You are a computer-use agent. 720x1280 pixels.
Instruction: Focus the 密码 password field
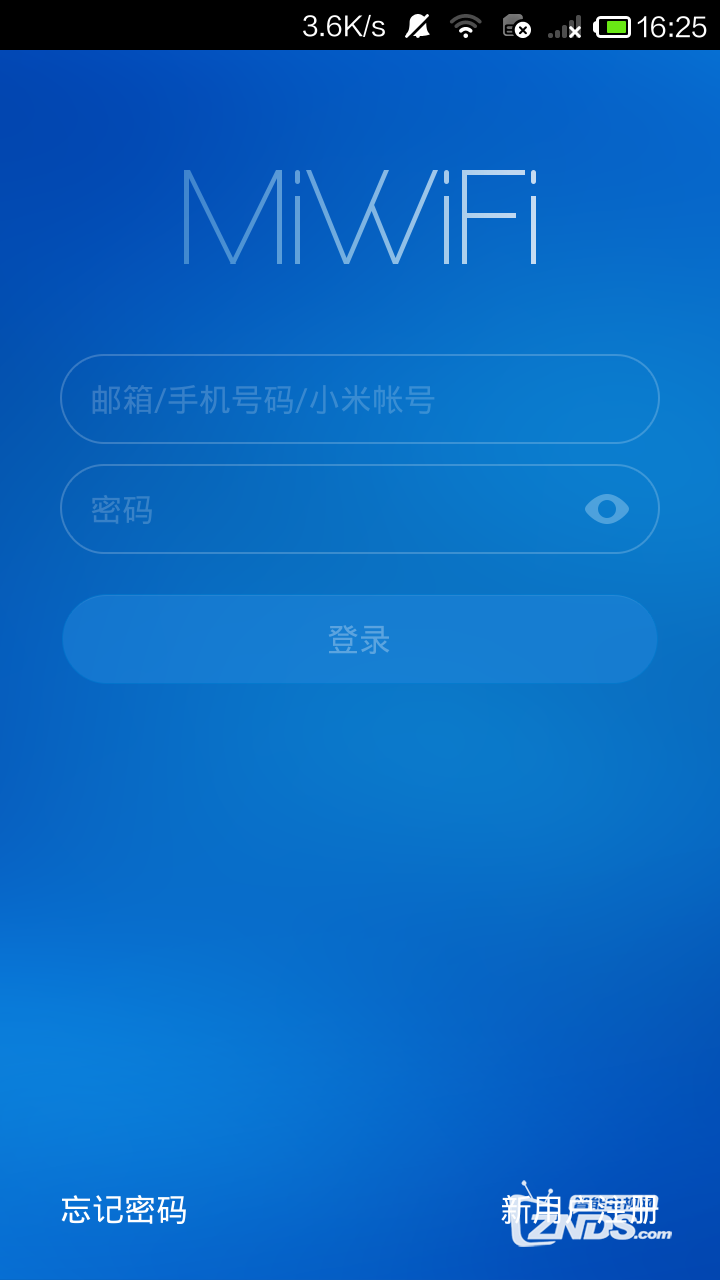[x=320, y=509]
